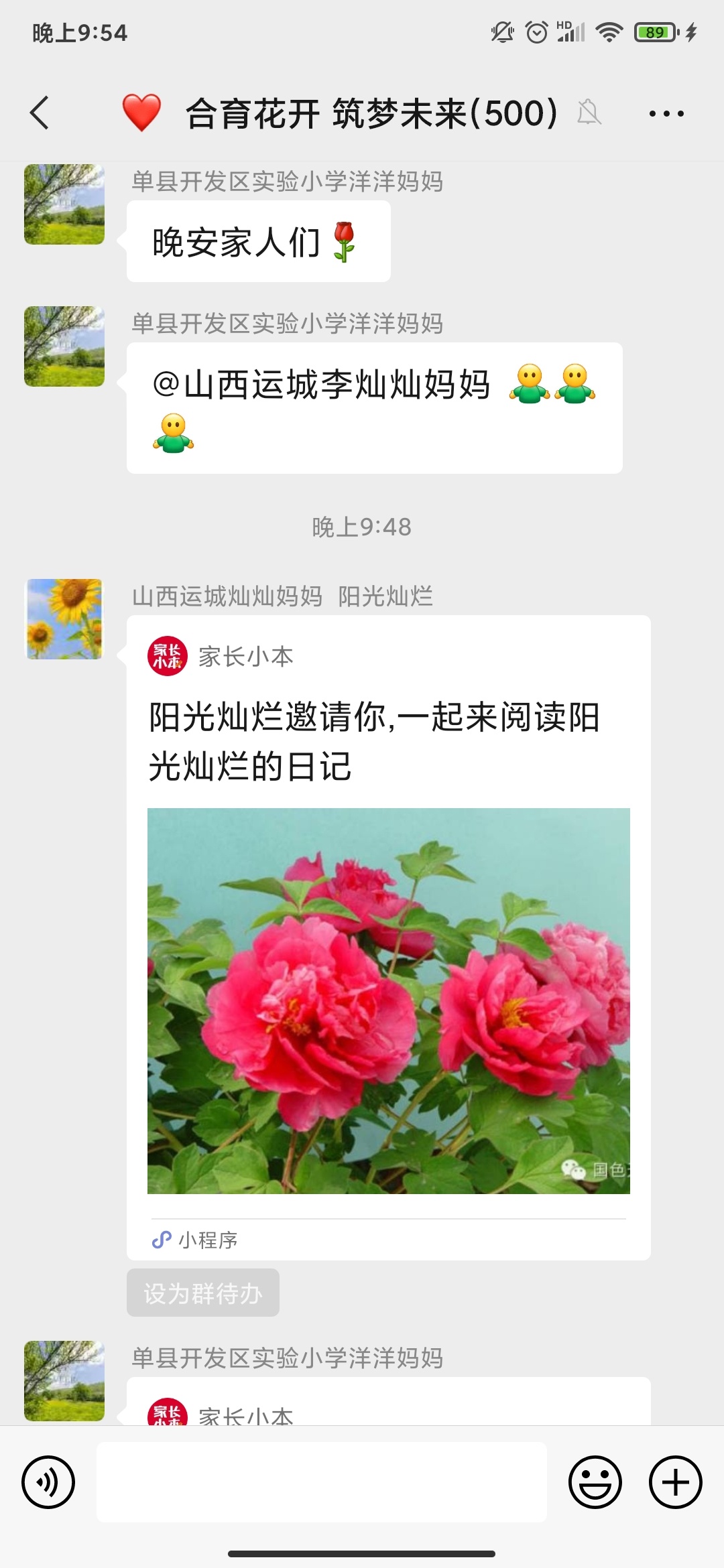Tap the timestamp 晚上9:48 divider

tap(362, 528)
